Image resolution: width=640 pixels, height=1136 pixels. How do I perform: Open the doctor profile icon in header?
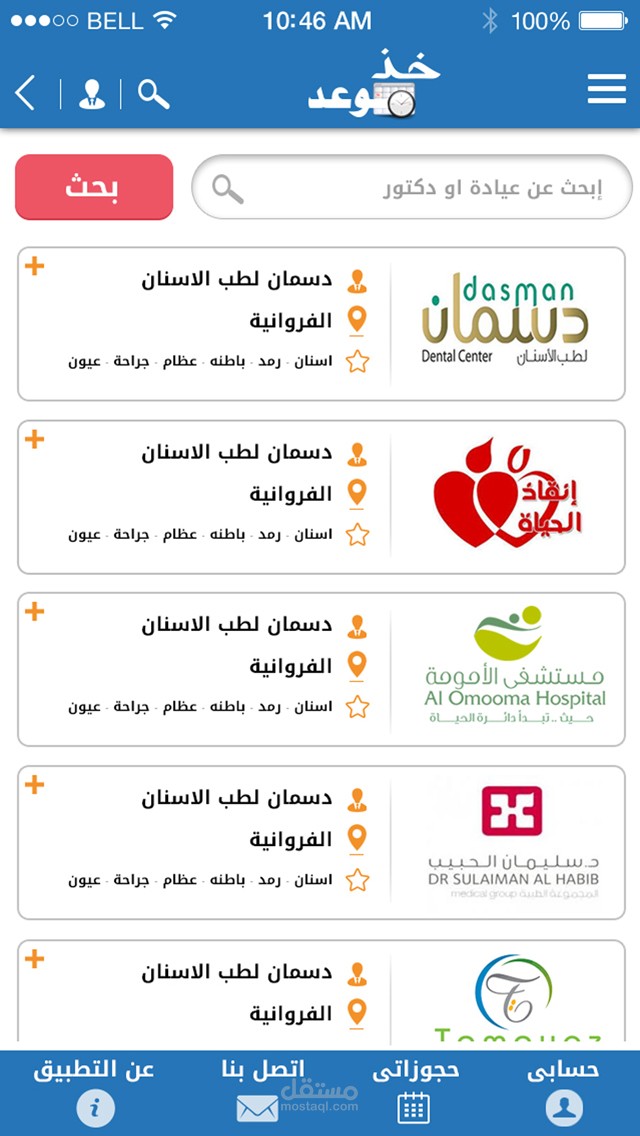[91, 94]
